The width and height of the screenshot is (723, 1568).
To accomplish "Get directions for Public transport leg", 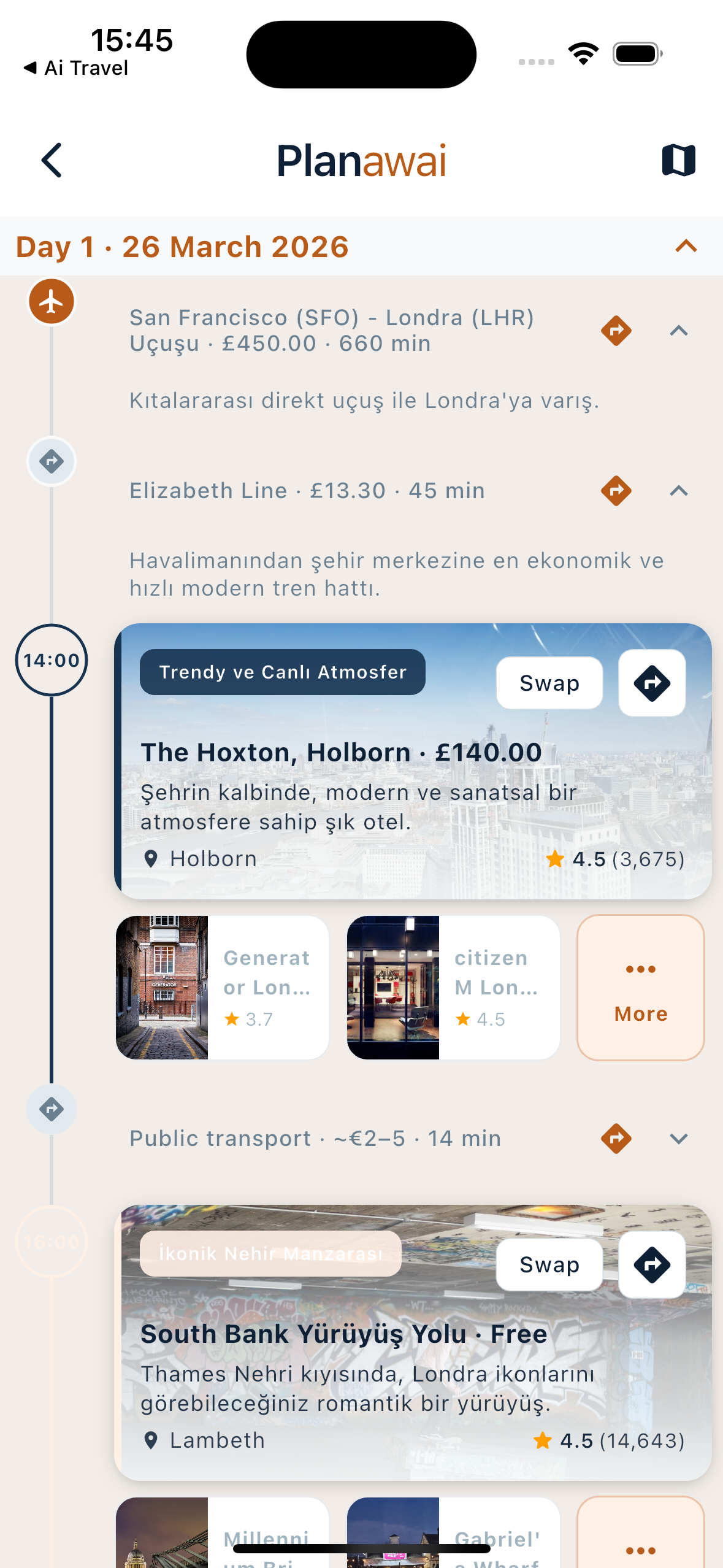I will (x=616, y=1139).
